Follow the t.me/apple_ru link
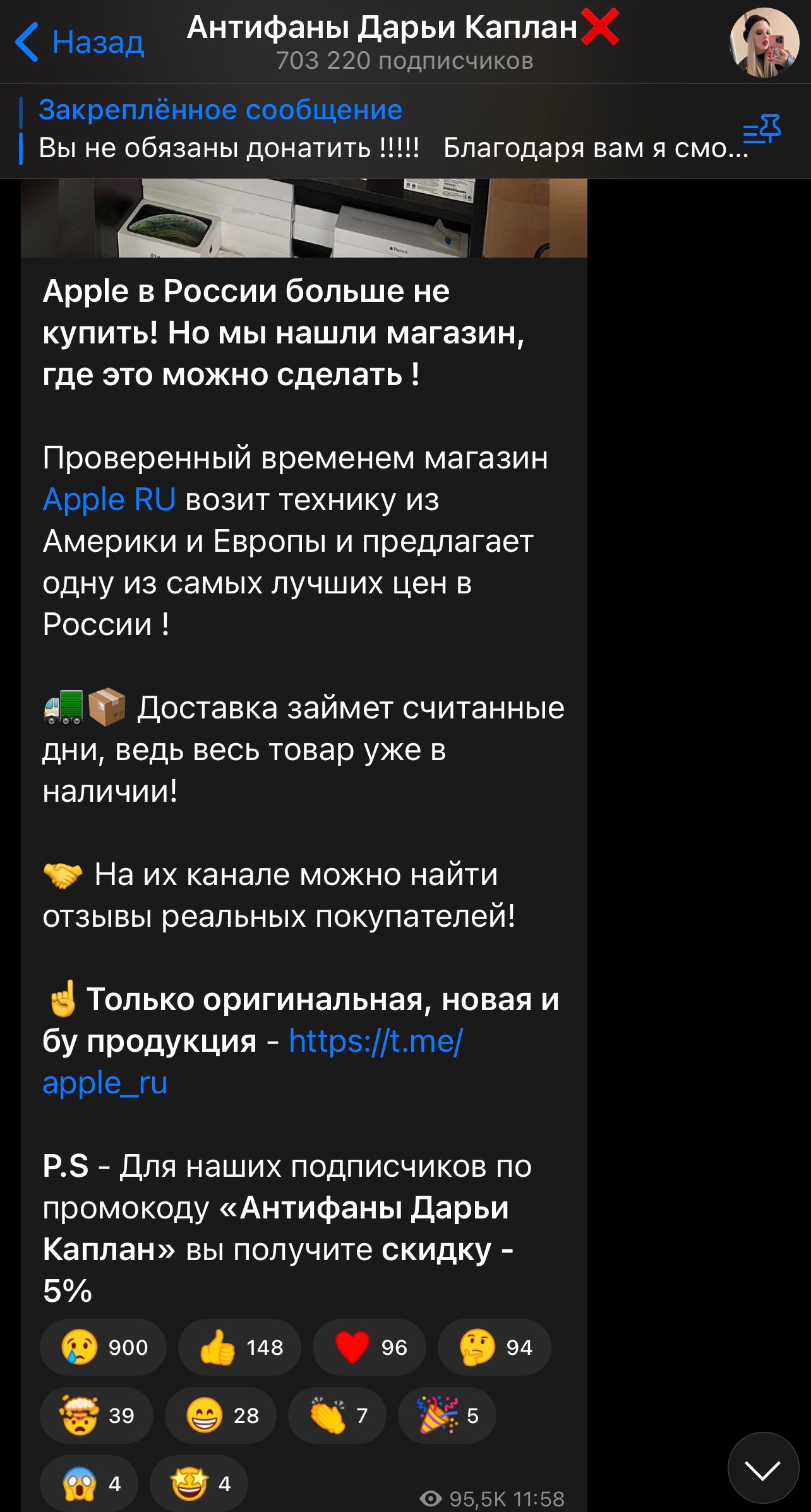811x1512 pixels. pos(253,1061)
